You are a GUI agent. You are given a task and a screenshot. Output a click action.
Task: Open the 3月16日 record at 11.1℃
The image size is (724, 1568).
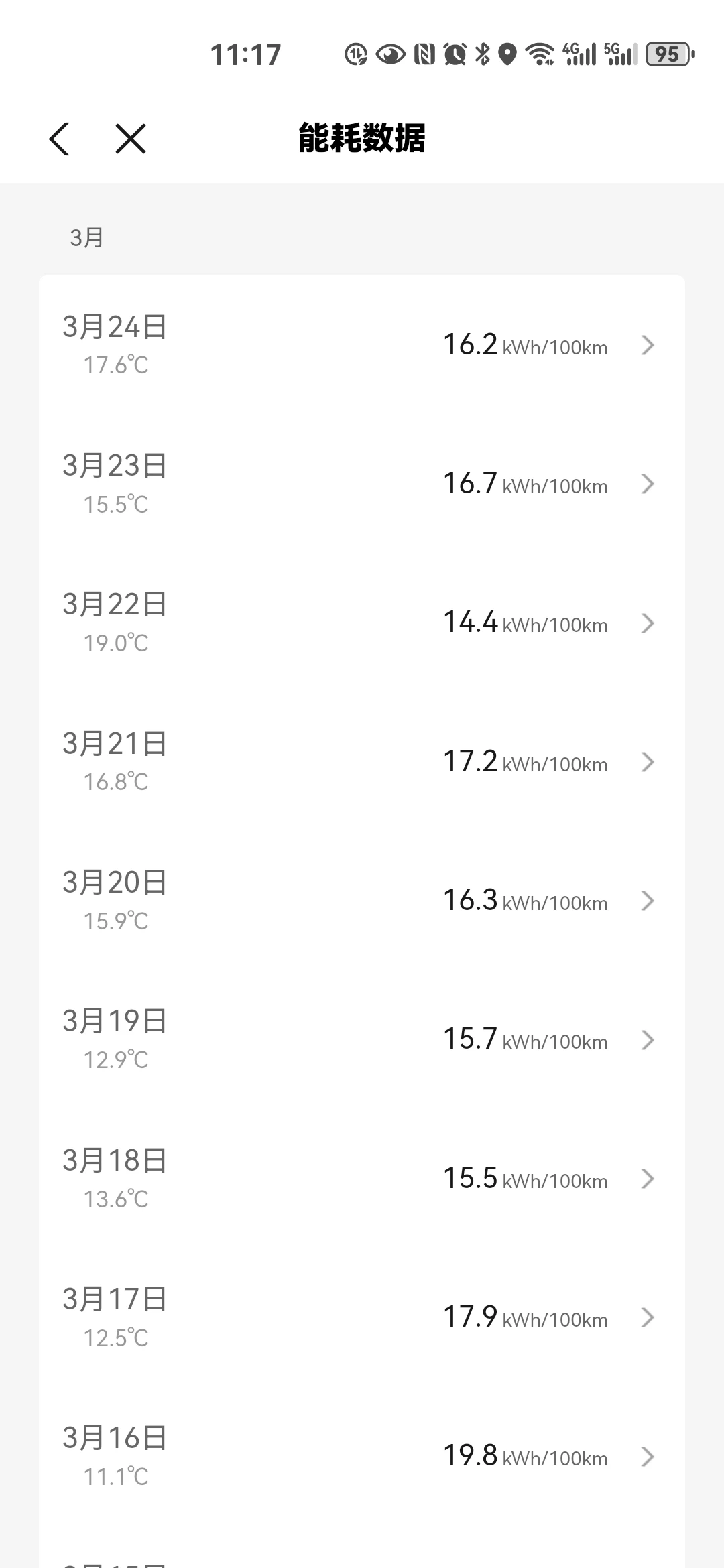coord(362,1457)
